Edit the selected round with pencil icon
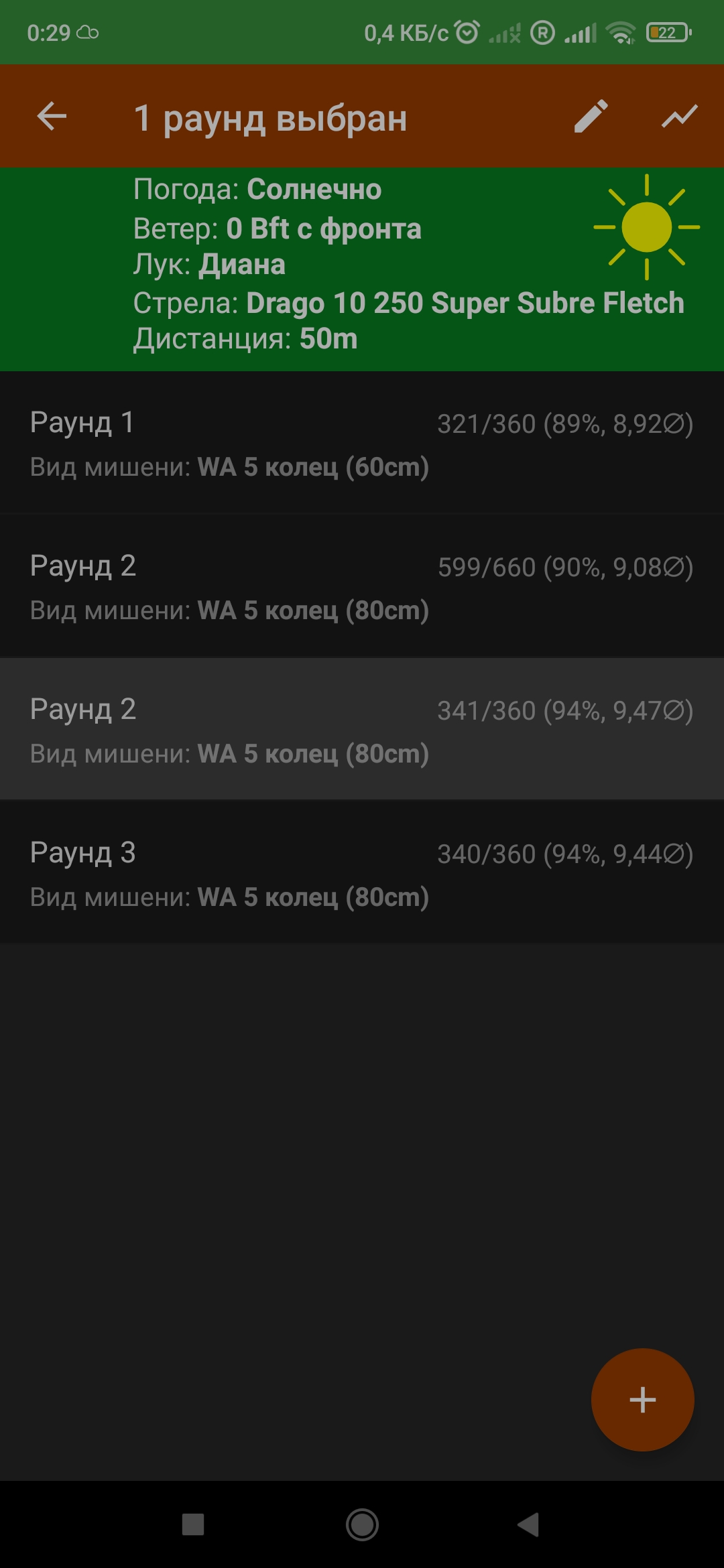 591,117
